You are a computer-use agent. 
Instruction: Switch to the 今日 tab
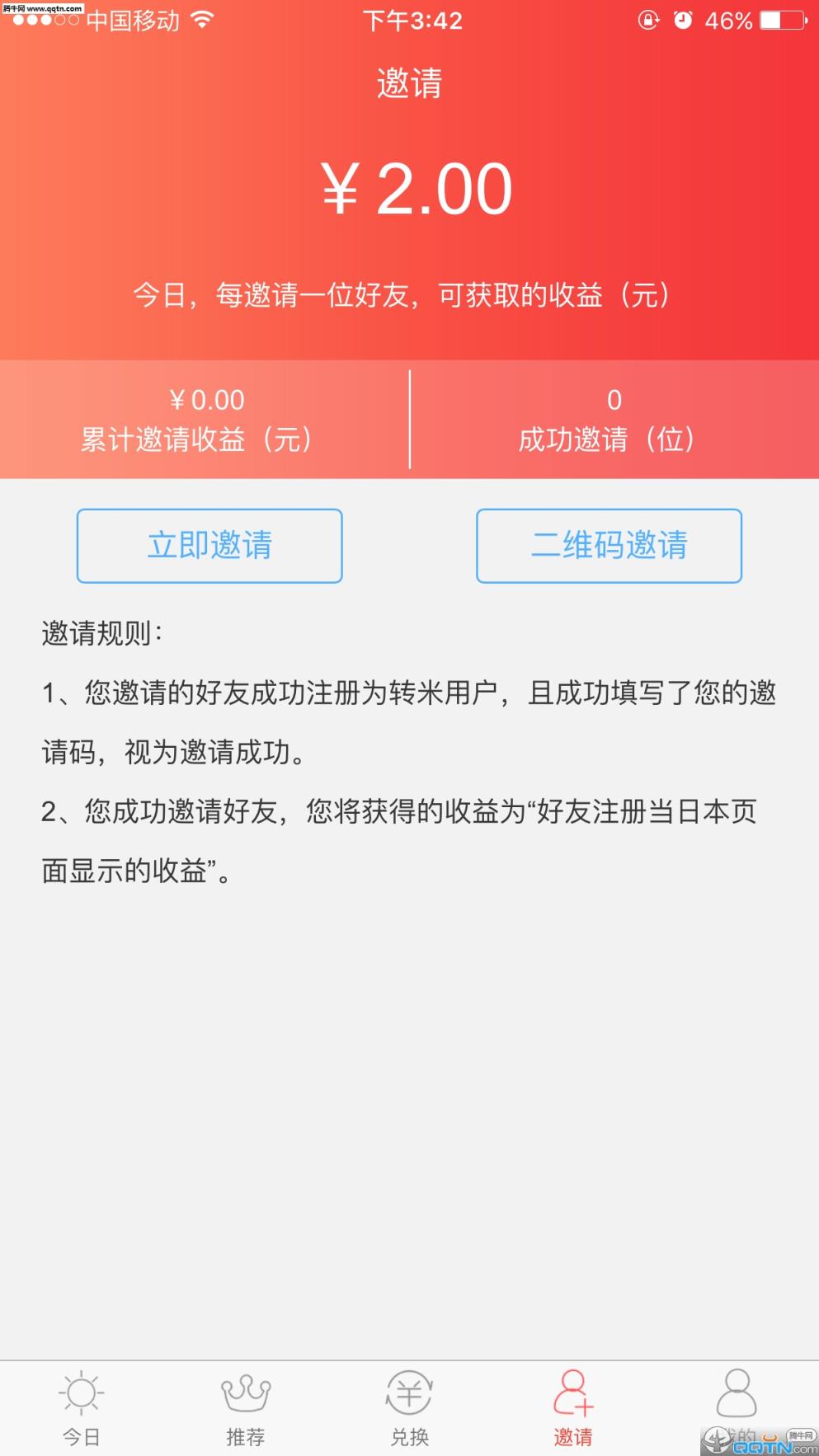[x=82, y=1436]
